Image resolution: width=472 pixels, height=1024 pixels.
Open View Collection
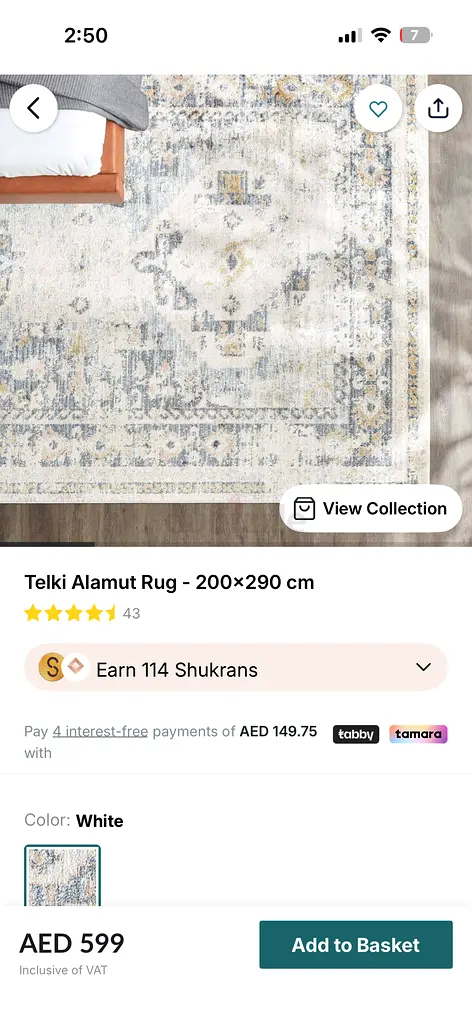pyautogui.click(x=371, y=508)
